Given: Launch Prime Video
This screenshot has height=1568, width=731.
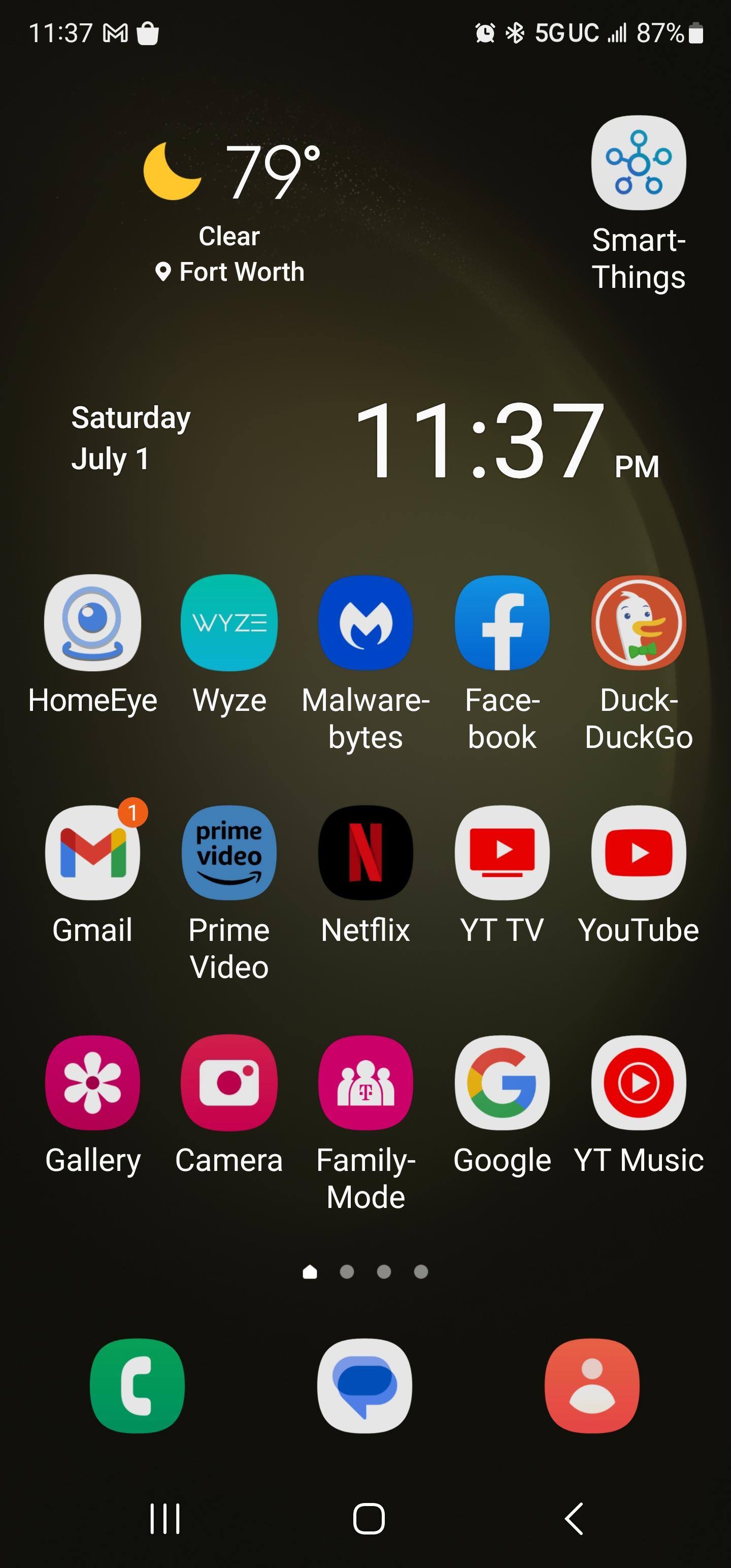Looking at the screenshot, I should [229, 853].
